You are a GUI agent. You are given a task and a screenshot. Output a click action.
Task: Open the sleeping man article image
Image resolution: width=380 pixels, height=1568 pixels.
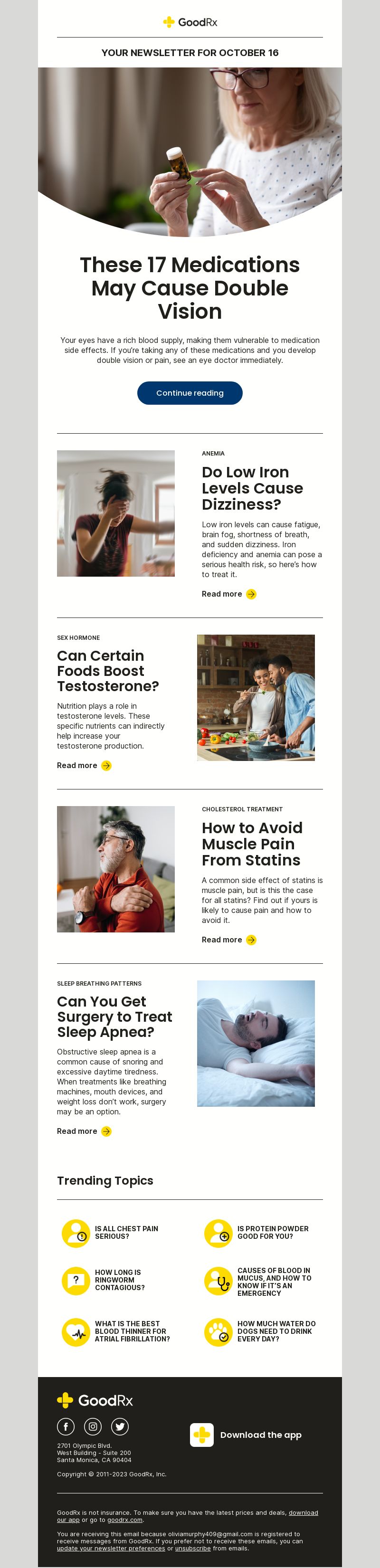(256, 1043)
